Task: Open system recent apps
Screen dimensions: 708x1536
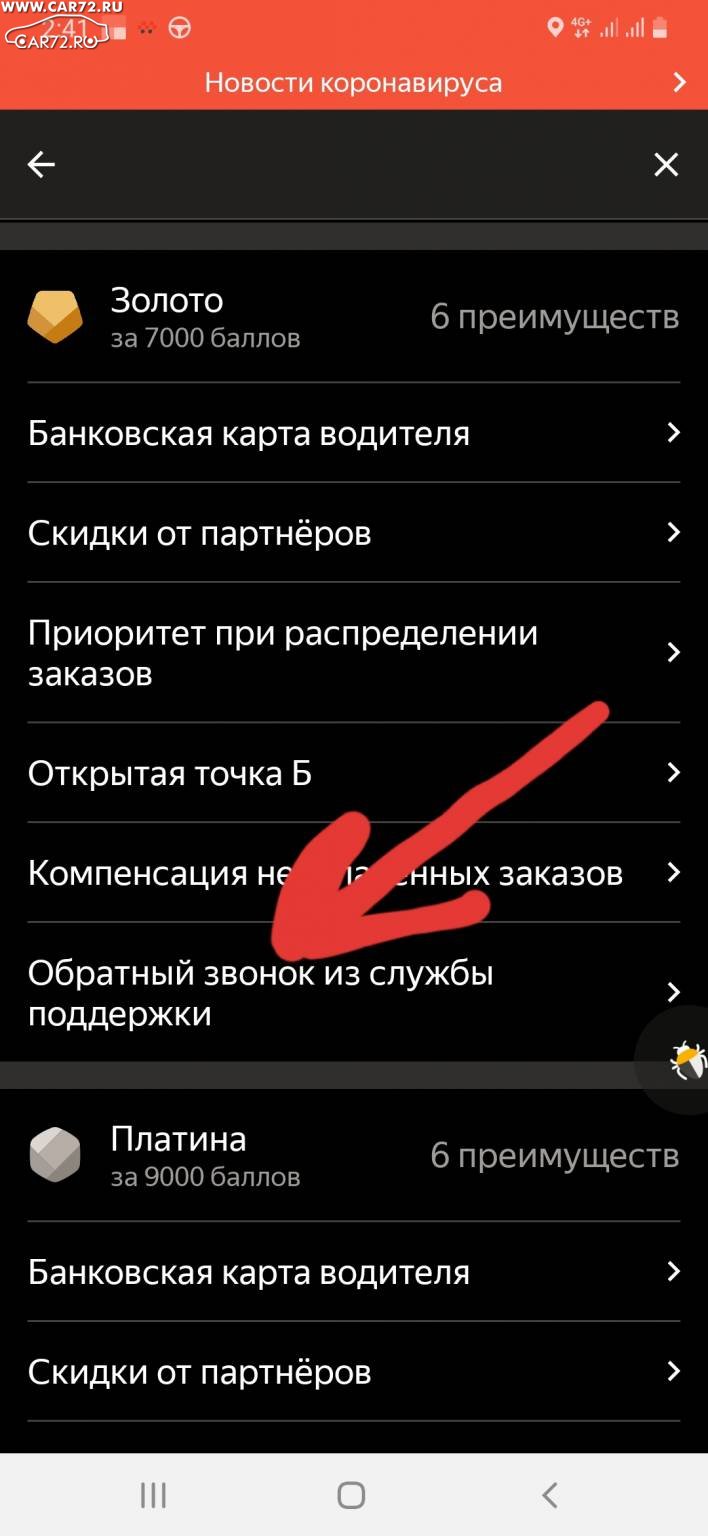Action: click(153, 1495)
